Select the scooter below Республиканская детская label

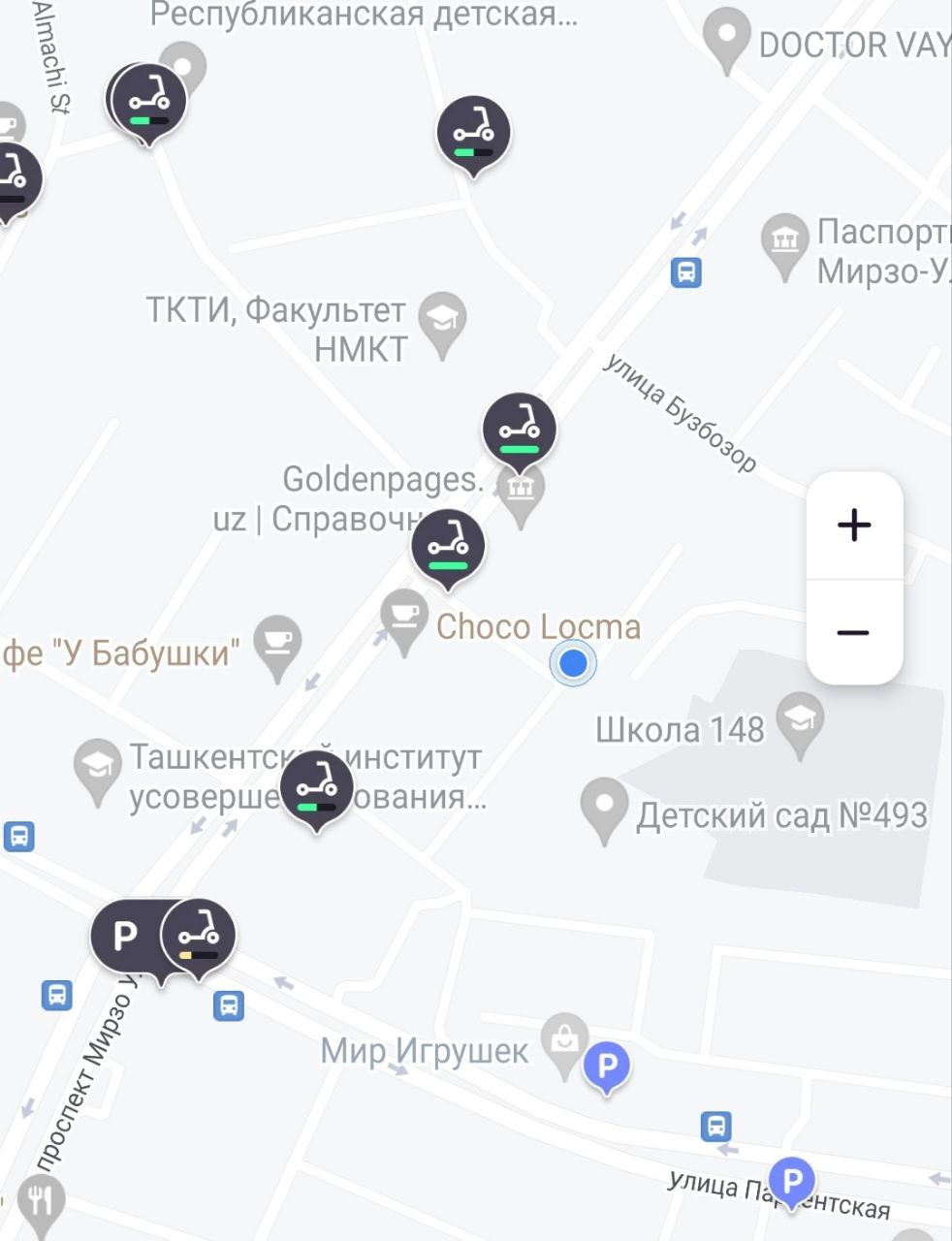click(473, 133)
